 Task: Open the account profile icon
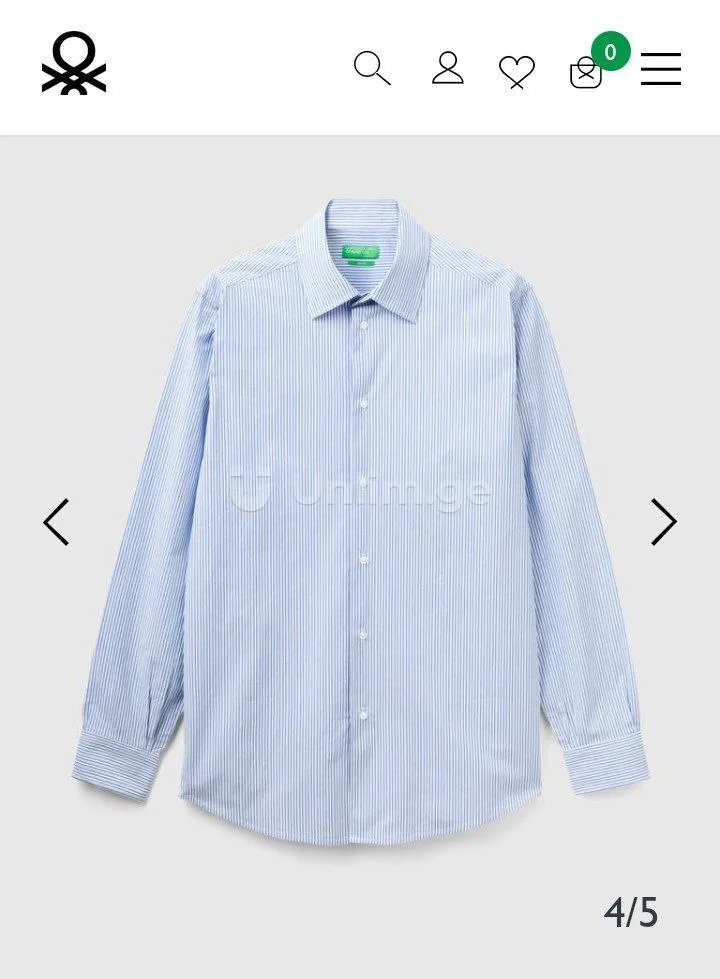point(447,69)
